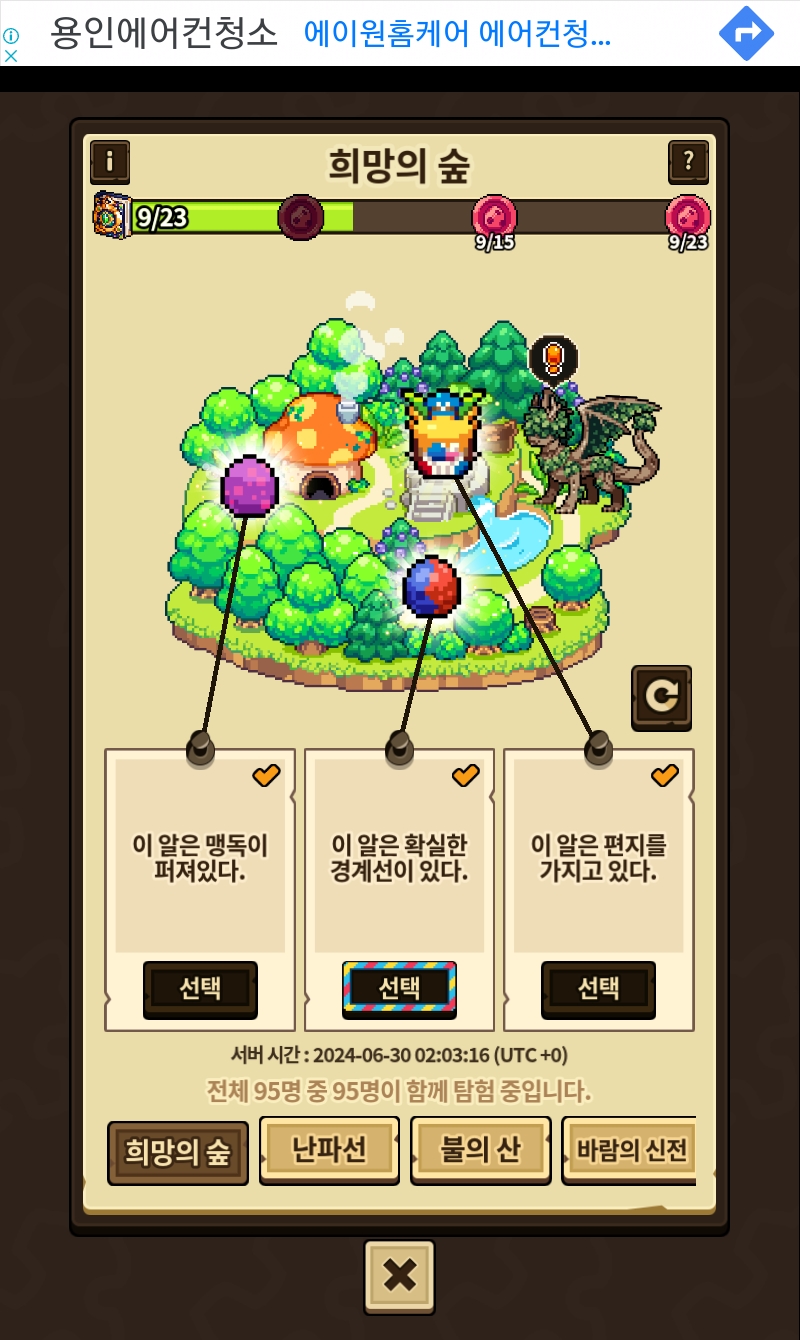
Task: Open the question mark help button
Action: 688,160
